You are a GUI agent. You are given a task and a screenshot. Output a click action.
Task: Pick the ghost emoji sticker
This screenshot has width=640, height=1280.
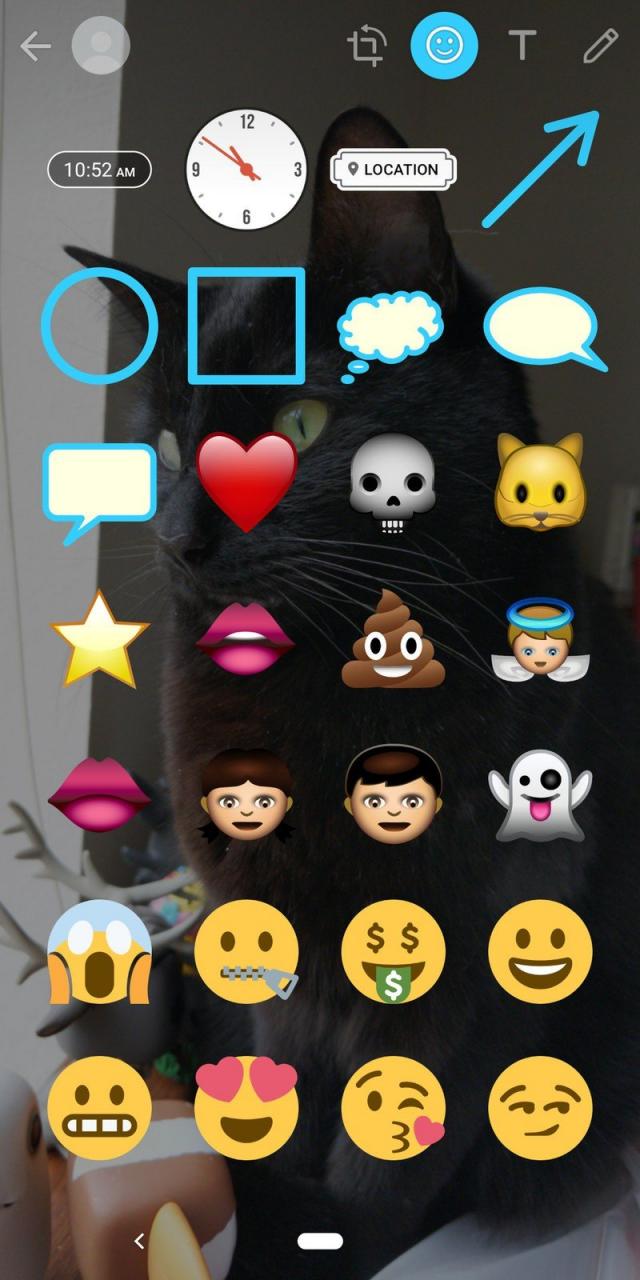pos(540,794)
